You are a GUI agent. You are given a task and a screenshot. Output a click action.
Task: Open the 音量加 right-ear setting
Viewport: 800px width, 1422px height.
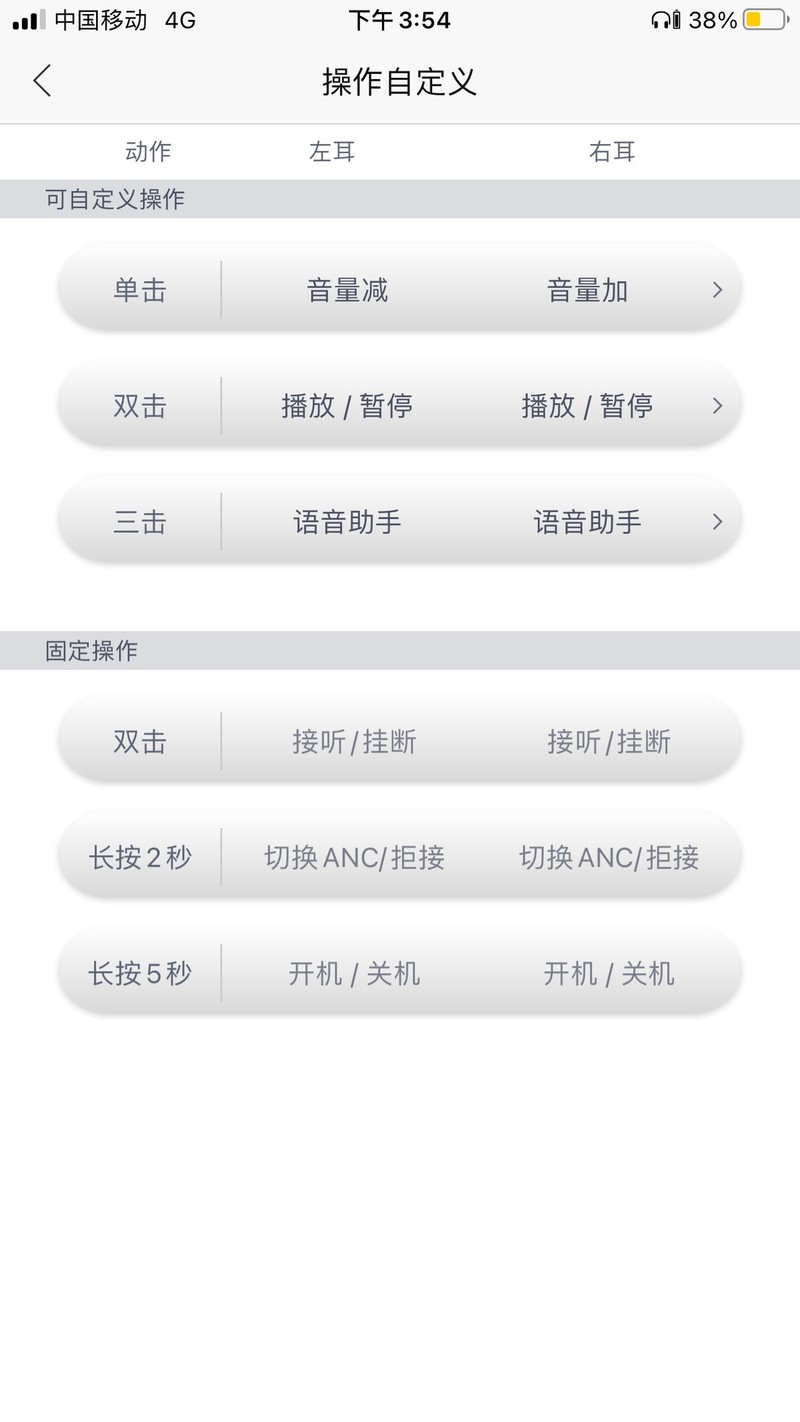(586, 289)
